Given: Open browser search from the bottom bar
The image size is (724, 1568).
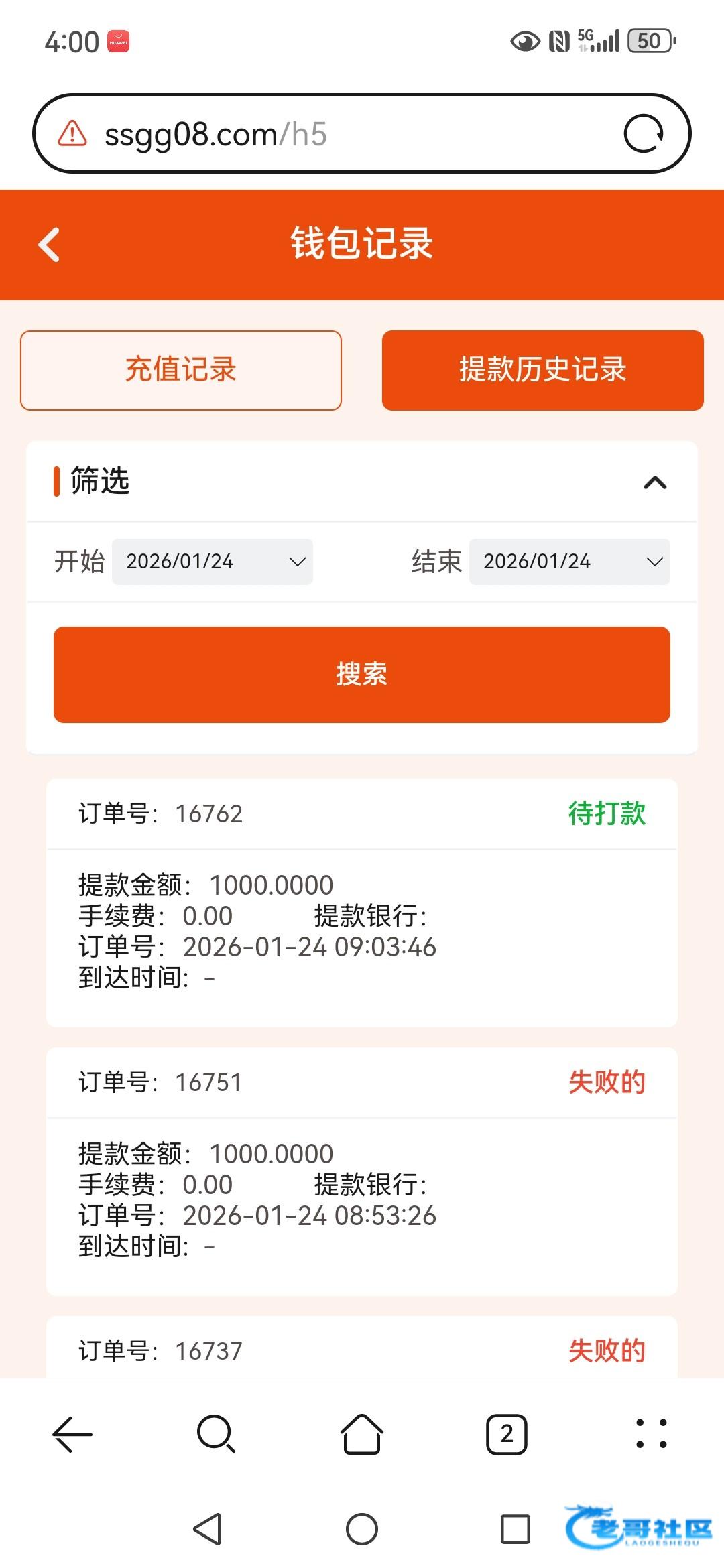Looking at the screenshot, I should [x=217, y=1435].
